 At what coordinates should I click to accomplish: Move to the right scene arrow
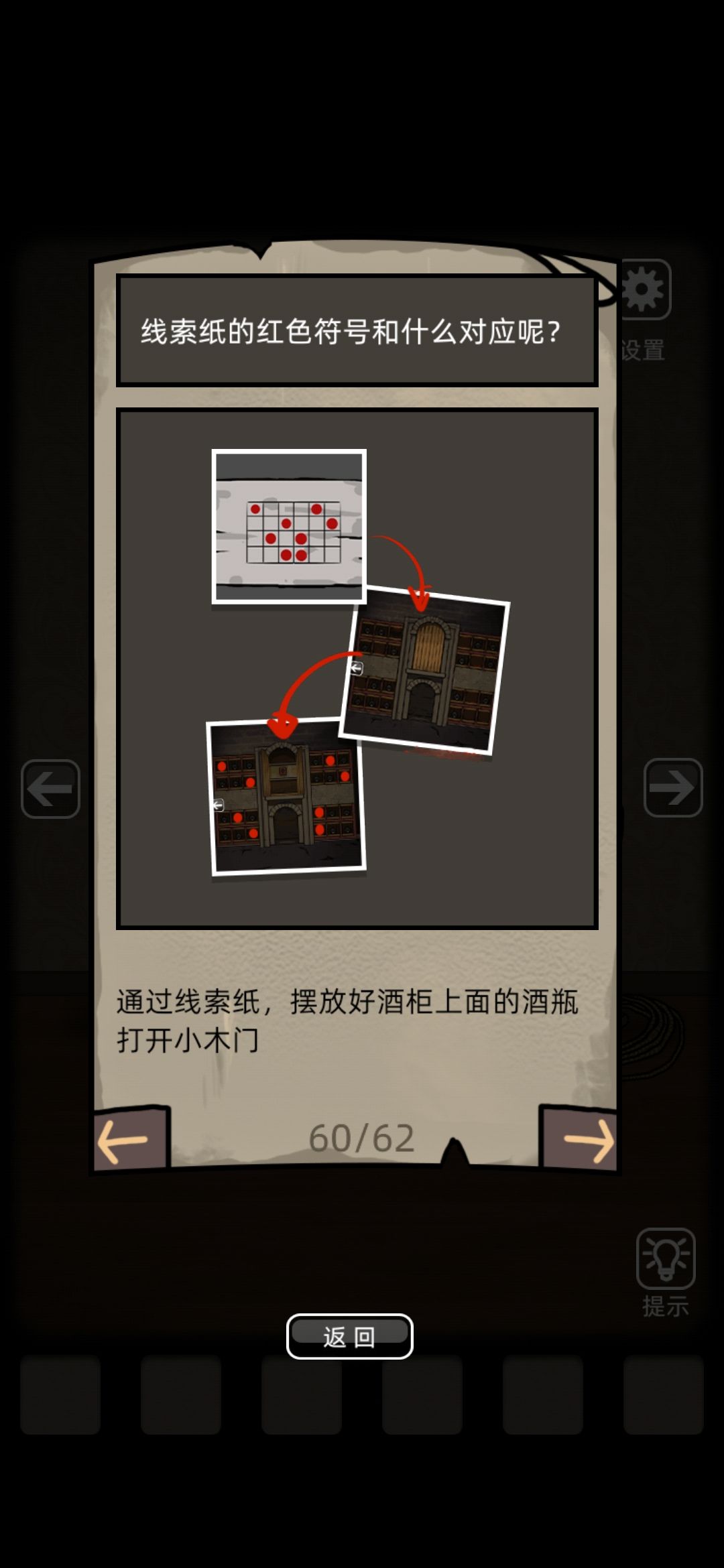click(672, 788)
